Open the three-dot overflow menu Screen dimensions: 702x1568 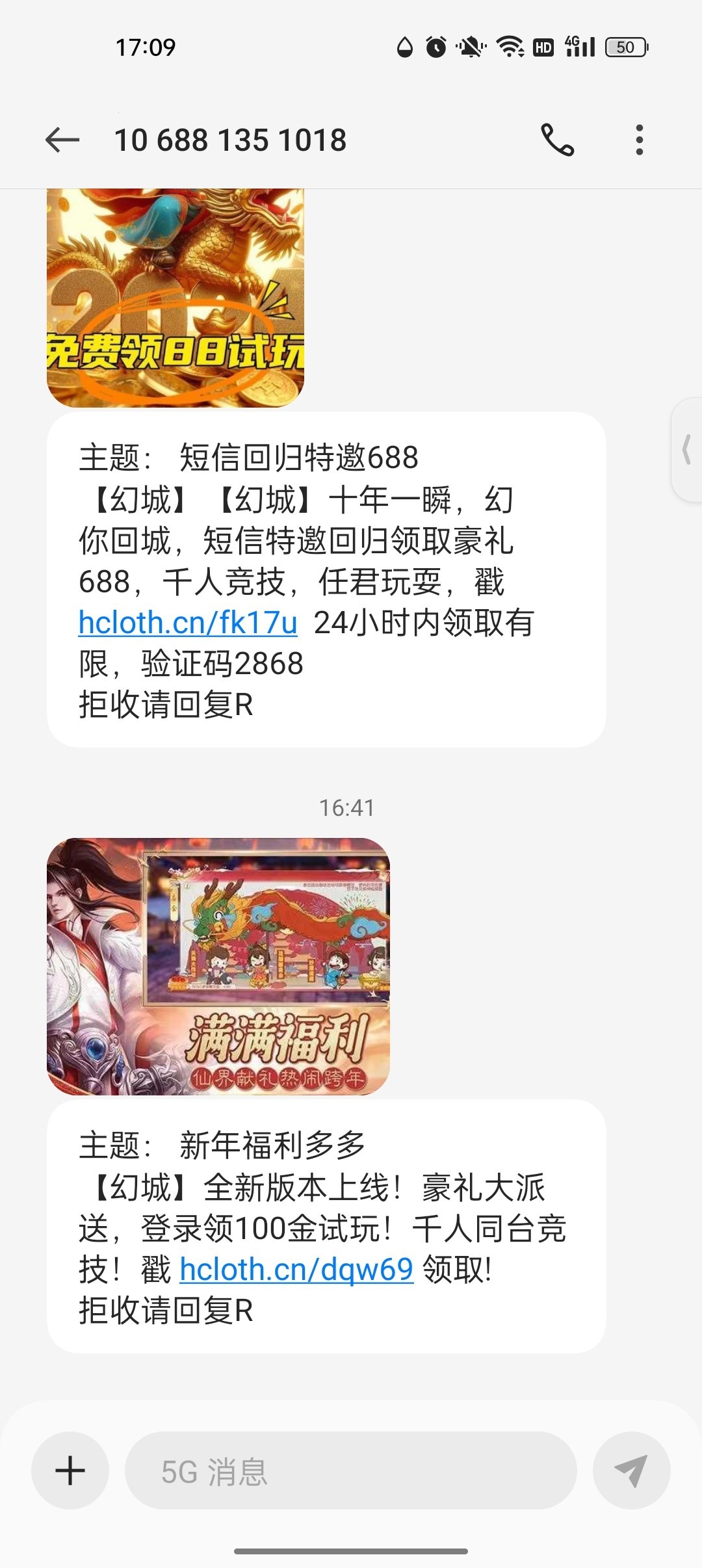[x=640, y=140]
